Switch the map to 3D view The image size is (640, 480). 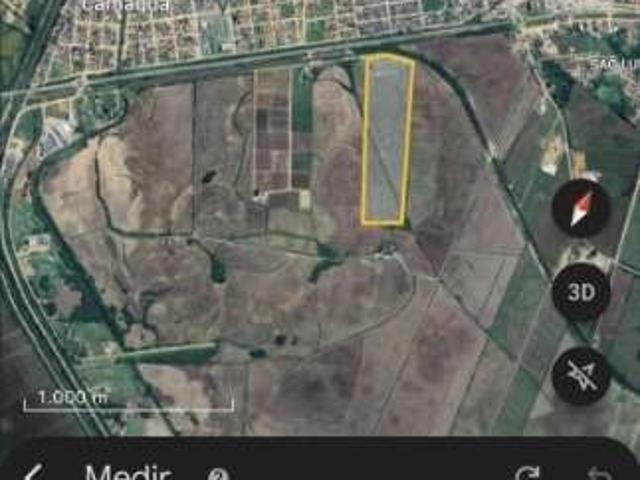click(581, 293)
